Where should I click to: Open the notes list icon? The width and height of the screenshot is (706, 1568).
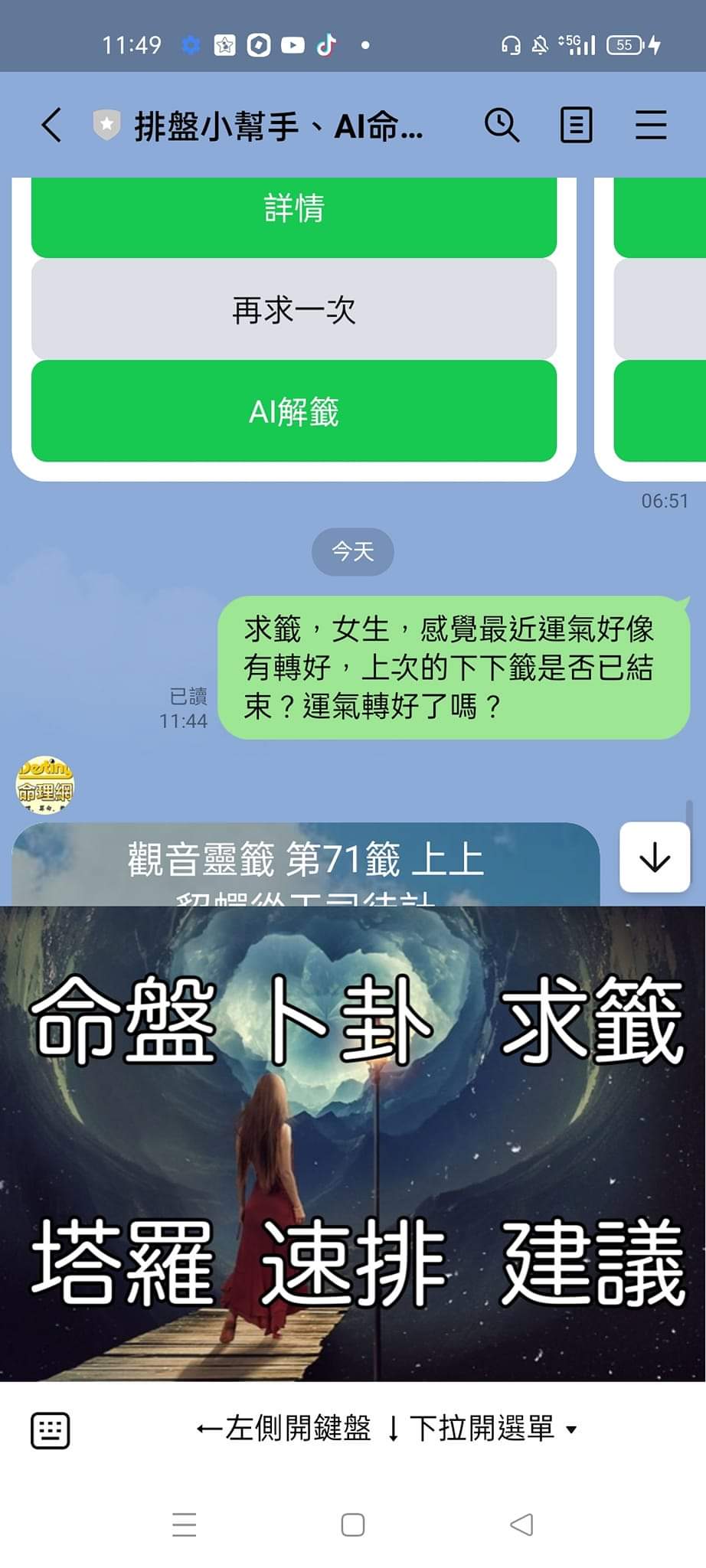coord(576,125)
